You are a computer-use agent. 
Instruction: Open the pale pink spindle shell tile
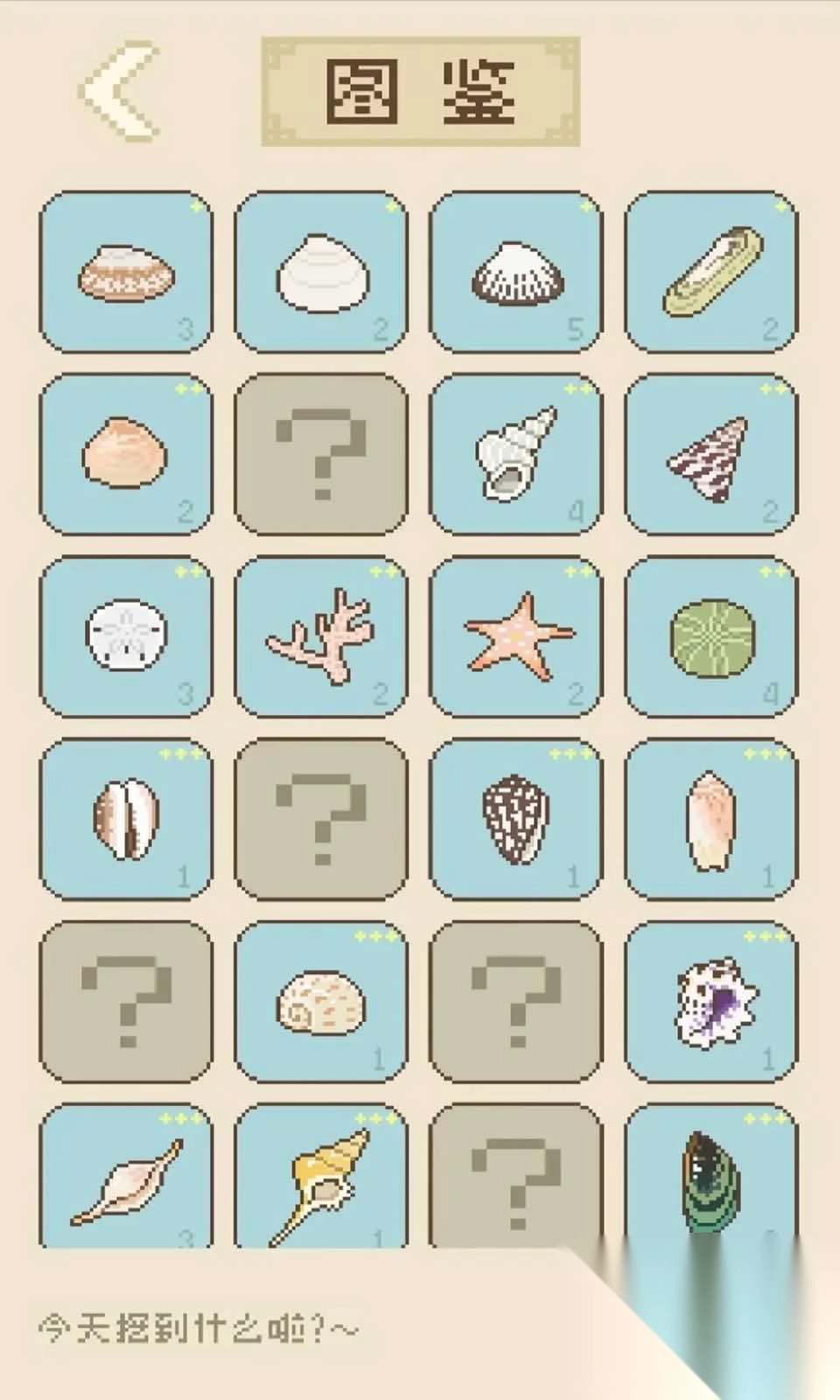(127, 1177)
